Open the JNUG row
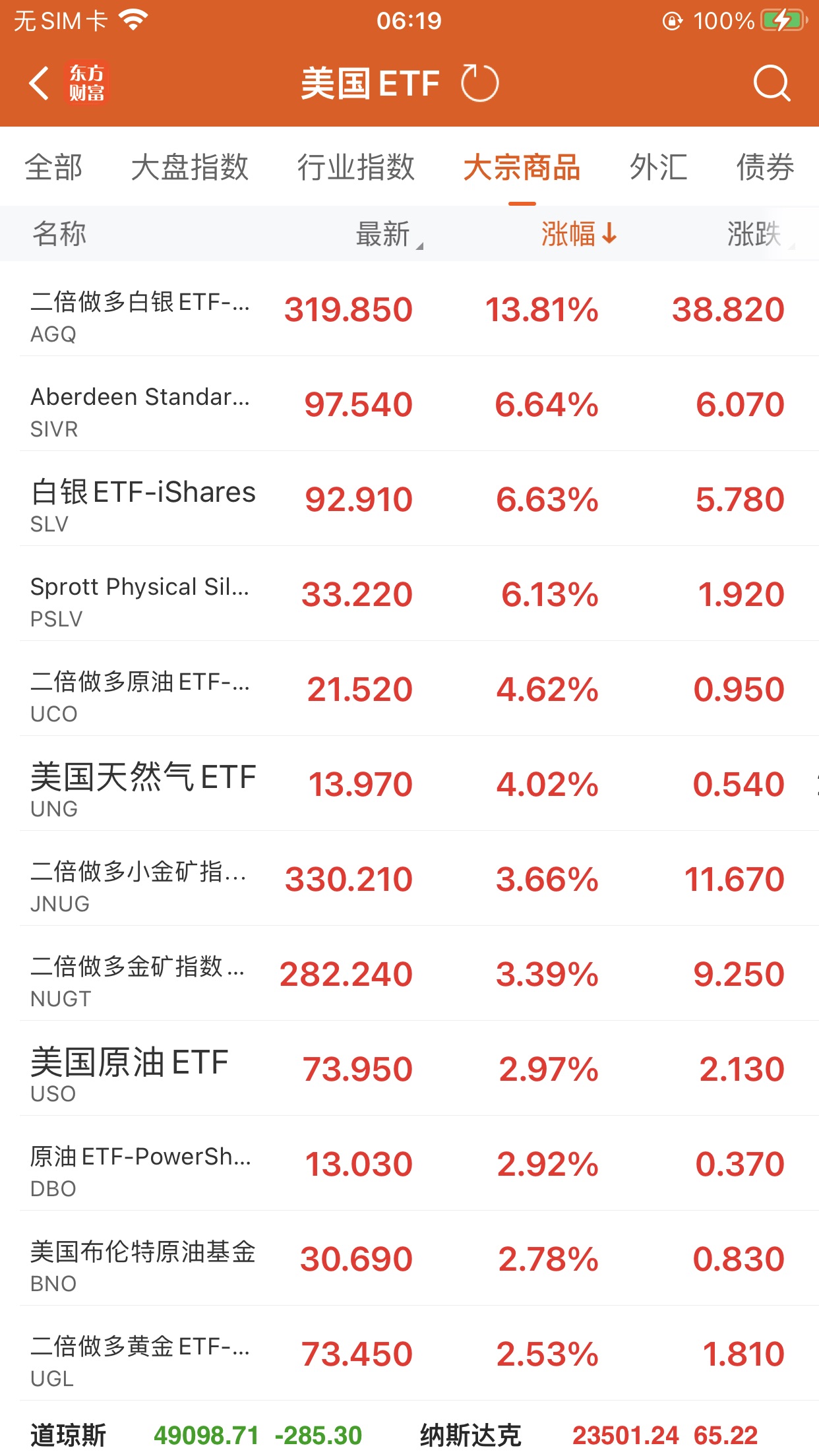Viewport: 819px width, 1456px height. 409,880
